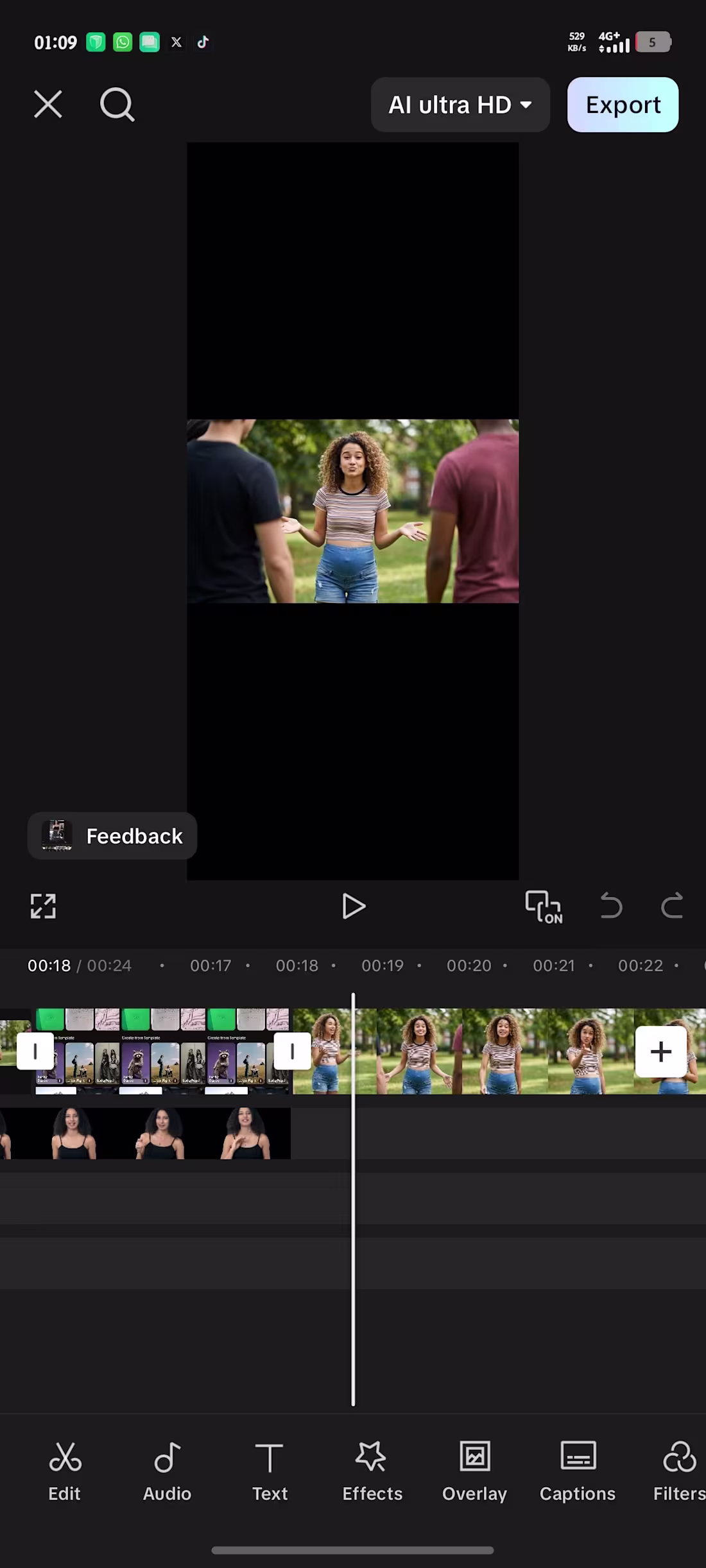Toggle the ON snapping icon
Viewport: 706px width, 1568px height.
pos(544,907)
